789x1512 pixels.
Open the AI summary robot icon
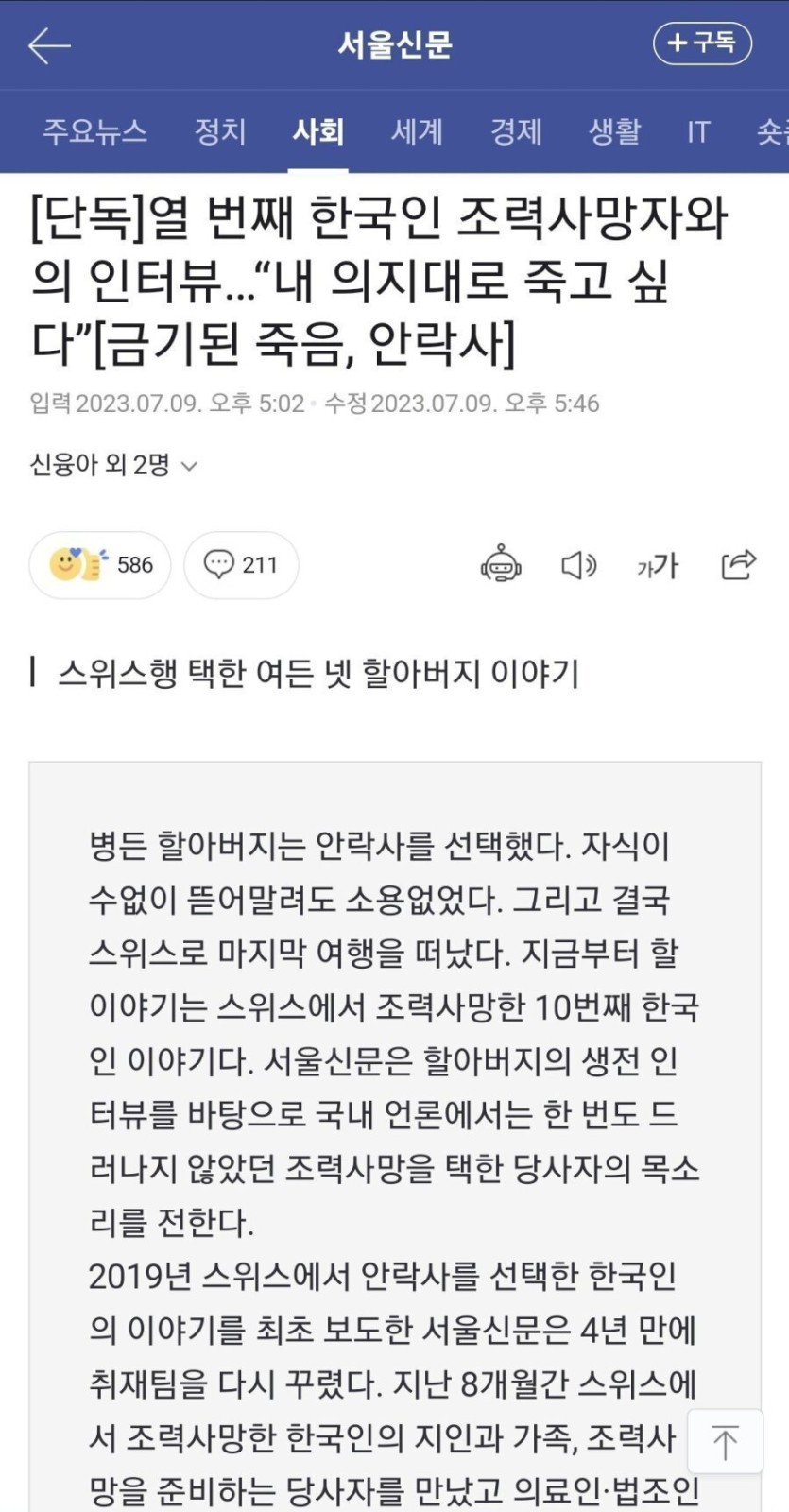coord(501,565)
